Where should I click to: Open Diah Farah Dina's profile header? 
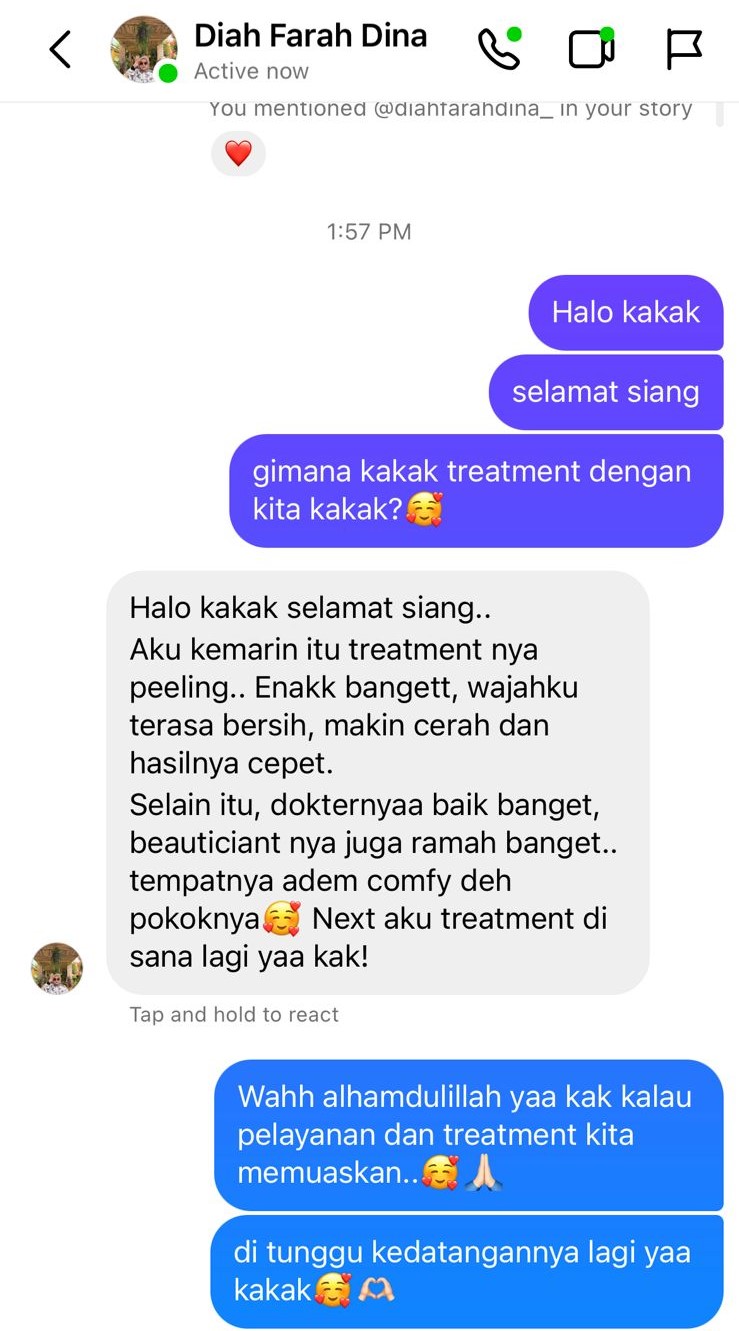[x=310, y=50]
